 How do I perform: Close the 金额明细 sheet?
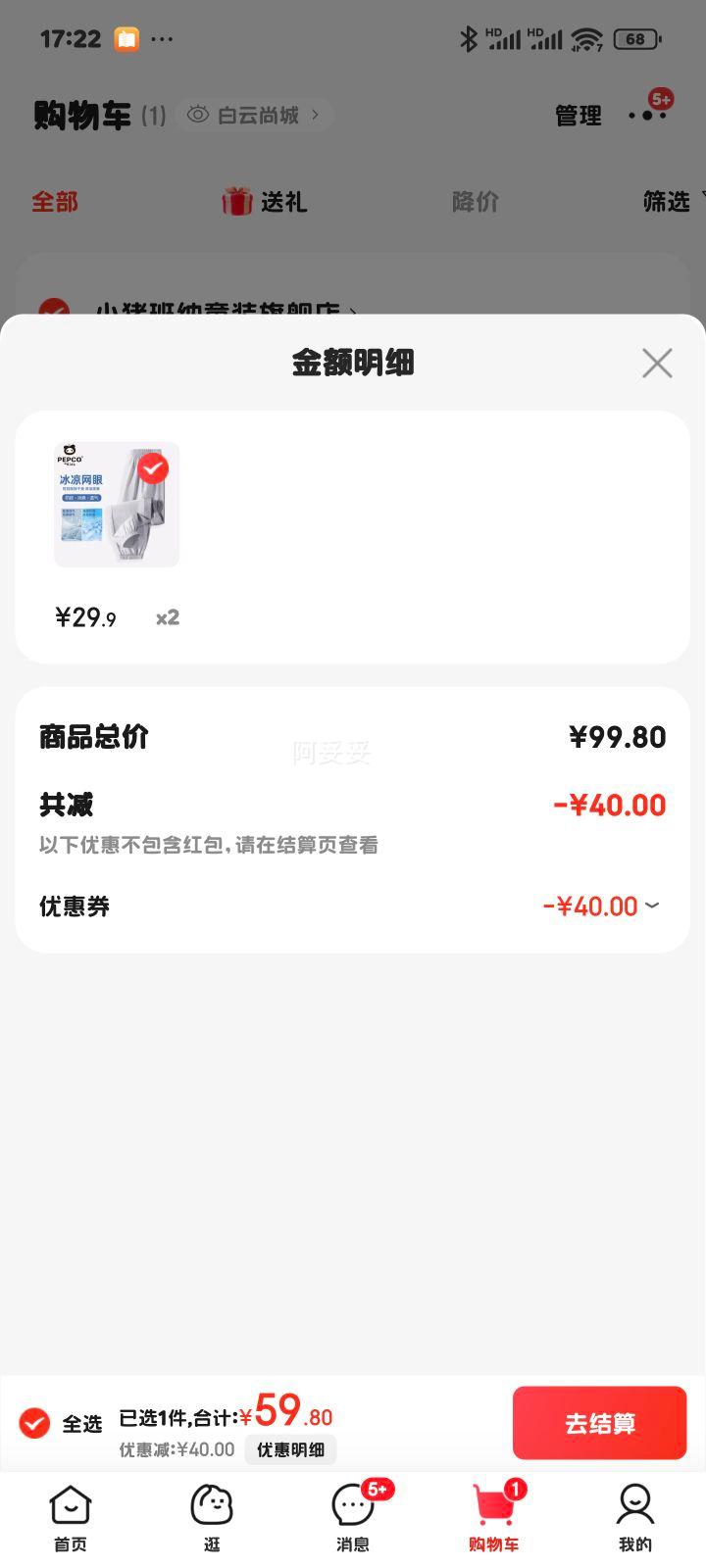(657, 363)
